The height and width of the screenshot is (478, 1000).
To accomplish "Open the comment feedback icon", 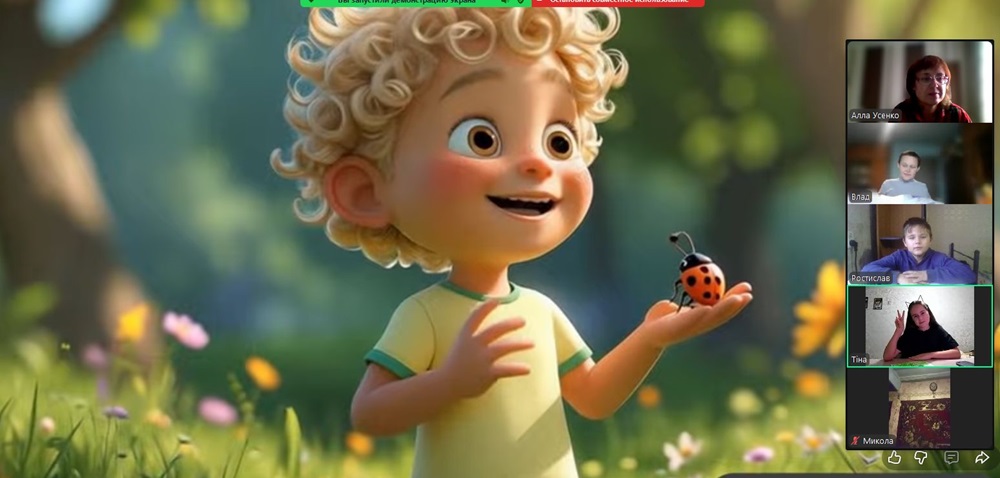I will (951, 457).
